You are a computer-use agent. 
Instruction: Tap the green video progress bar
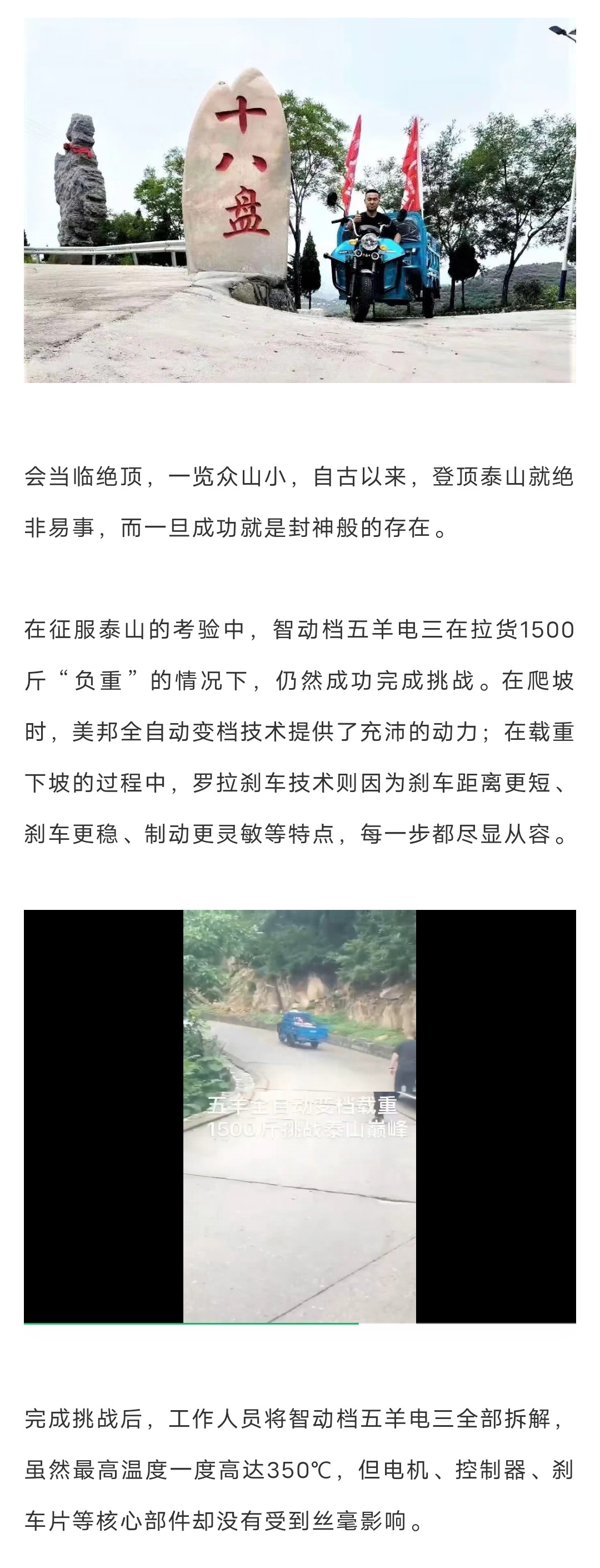(x=191, y=1323)
